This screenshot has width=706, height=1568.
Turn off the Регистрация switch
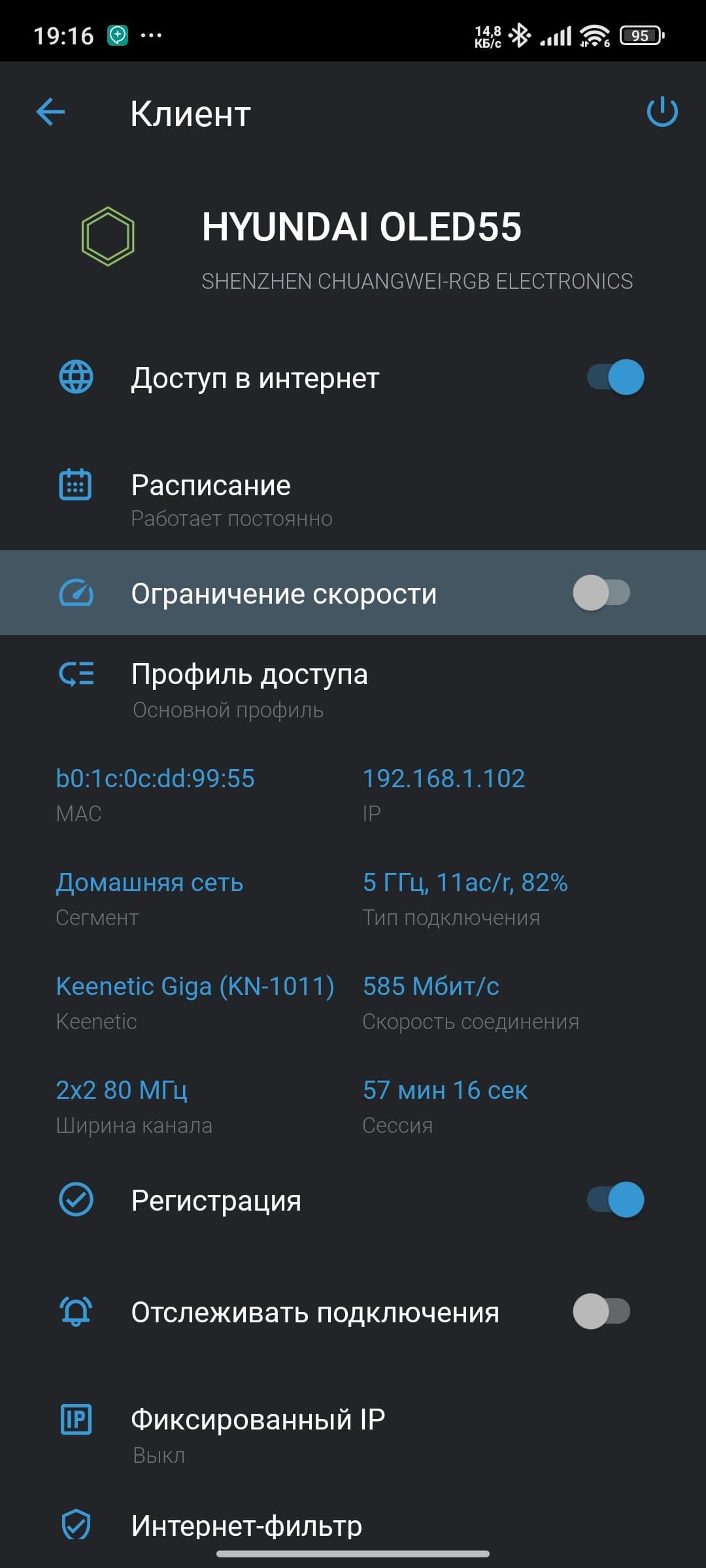point(615,1200)
